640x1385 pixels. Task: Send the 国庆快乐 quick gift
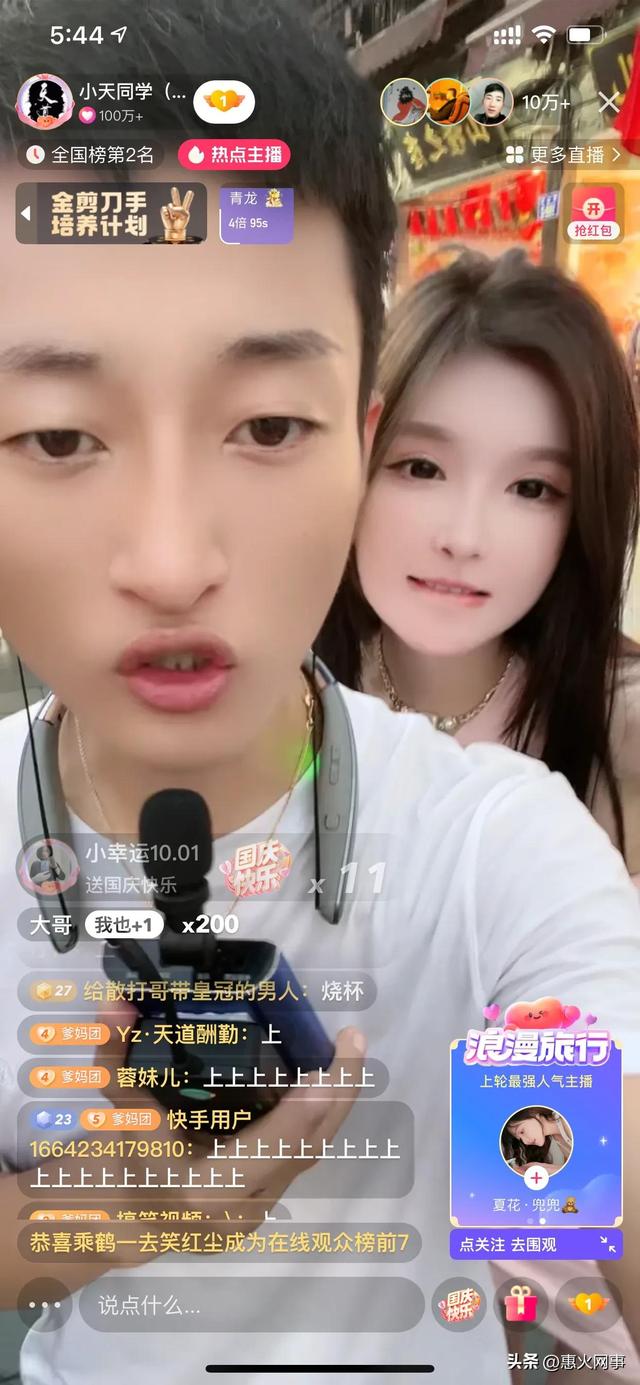(461, 1305)
